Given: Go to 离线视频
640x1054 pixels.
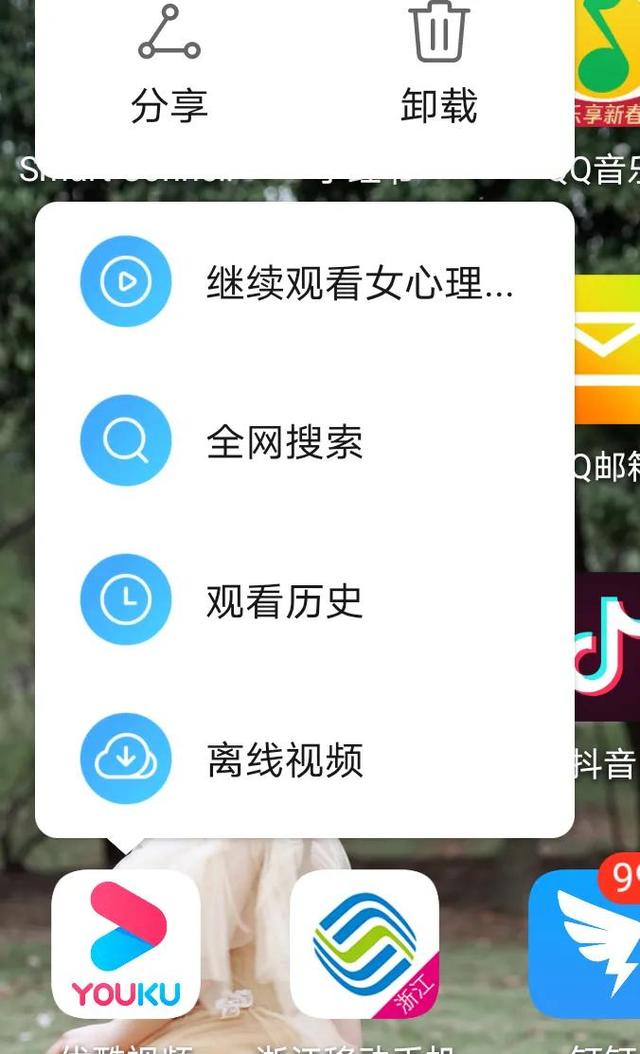Looking at the screenshot, I should 305,759.
